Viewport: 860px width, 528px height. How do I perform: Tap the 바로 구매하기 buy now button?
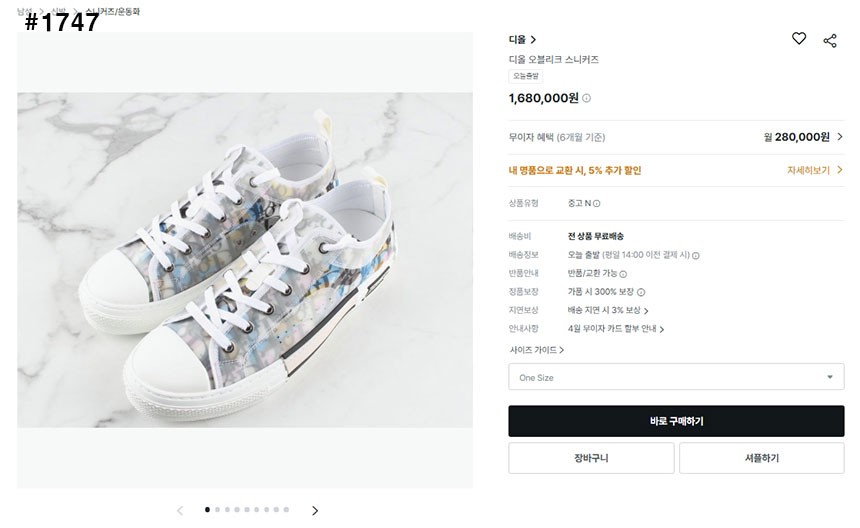pos(675,421)
